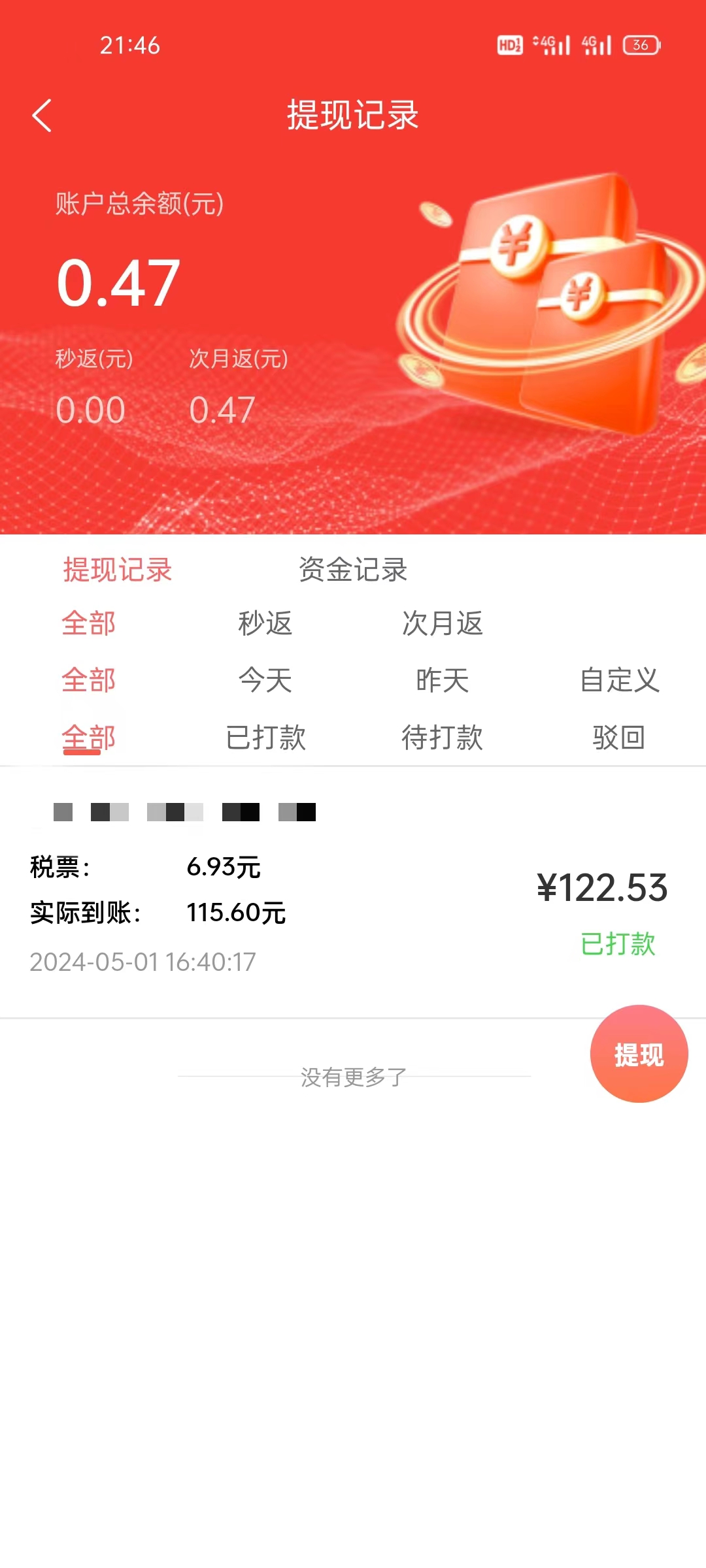706x1568 pixels.
Task: Filter by 已打款 status
Action: coord(265,738)
